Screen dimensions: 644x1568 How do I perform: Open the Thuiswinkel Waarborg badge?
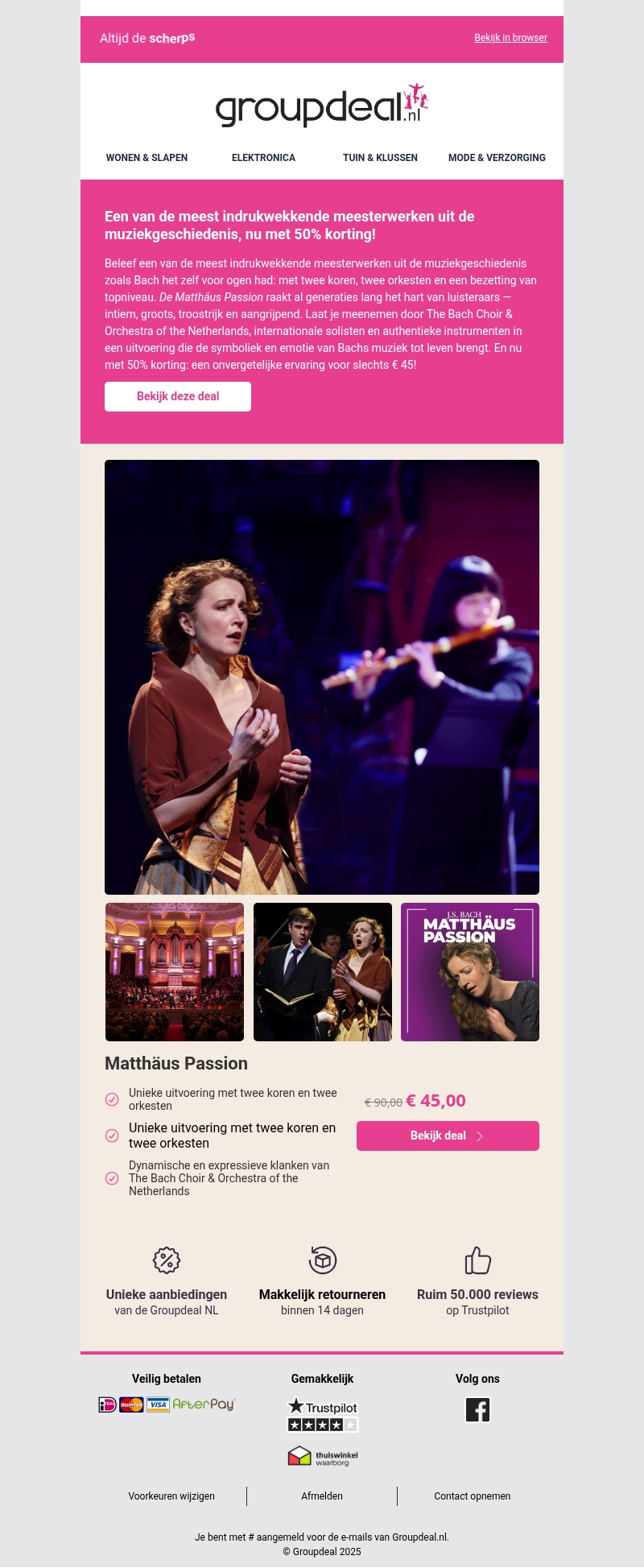(x=323, y=1456)
